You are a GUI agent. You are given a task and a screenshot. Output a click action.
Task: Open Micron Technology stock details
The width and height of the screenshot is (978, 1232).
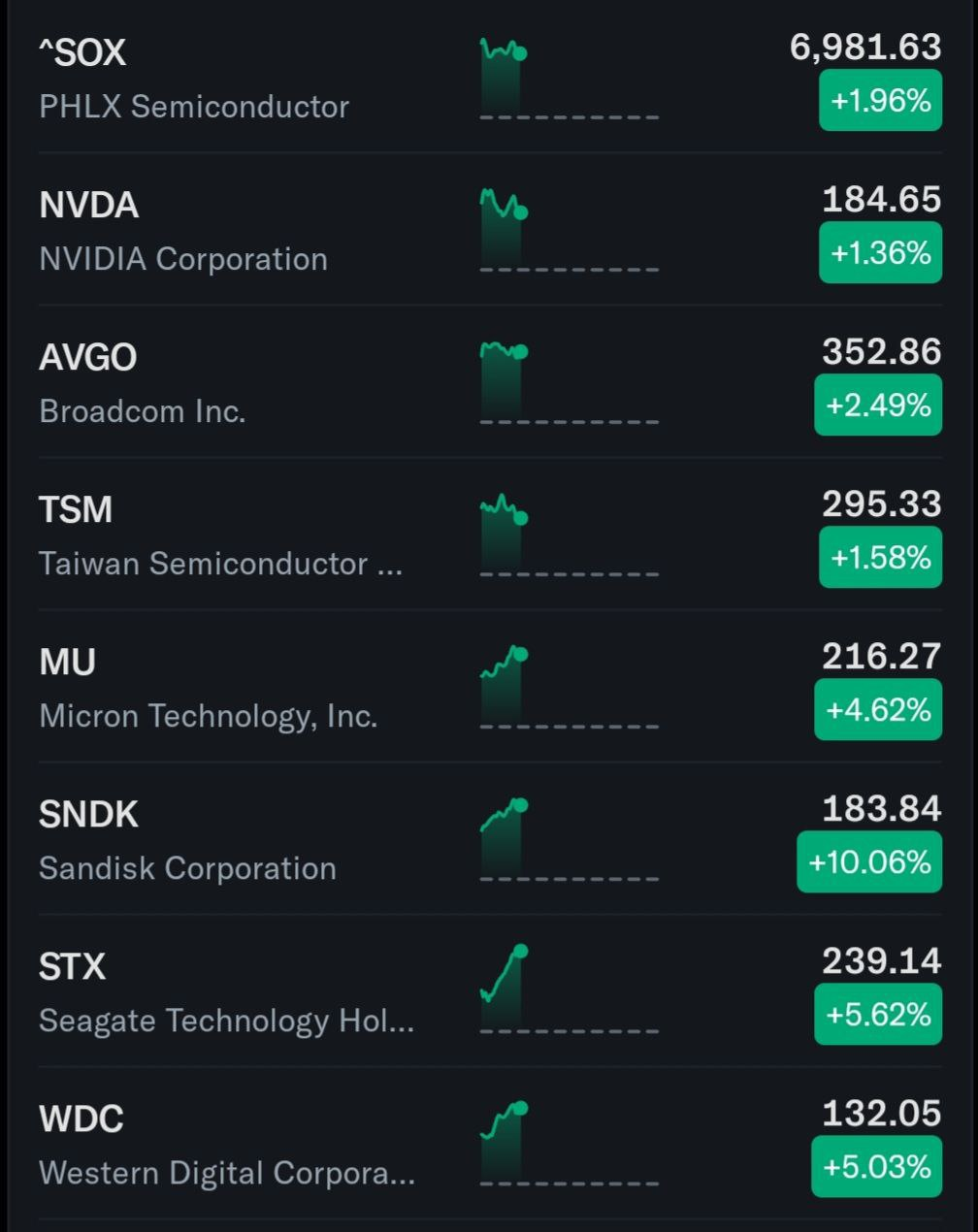208,688
